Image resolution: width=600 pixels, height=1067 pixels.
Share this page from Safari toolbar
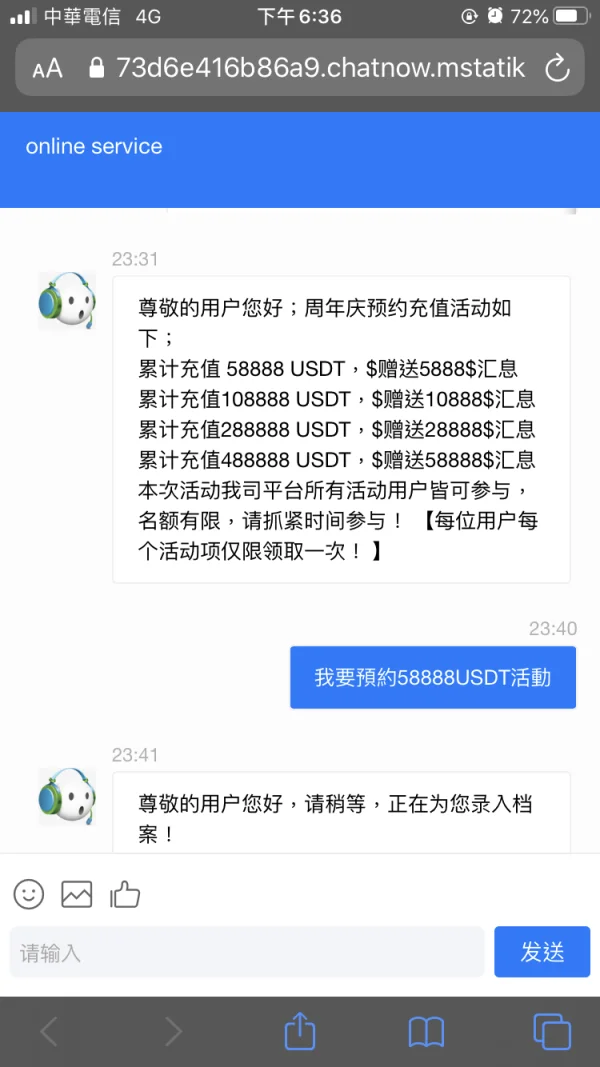pyautogui.click(x=299, y=1032)
